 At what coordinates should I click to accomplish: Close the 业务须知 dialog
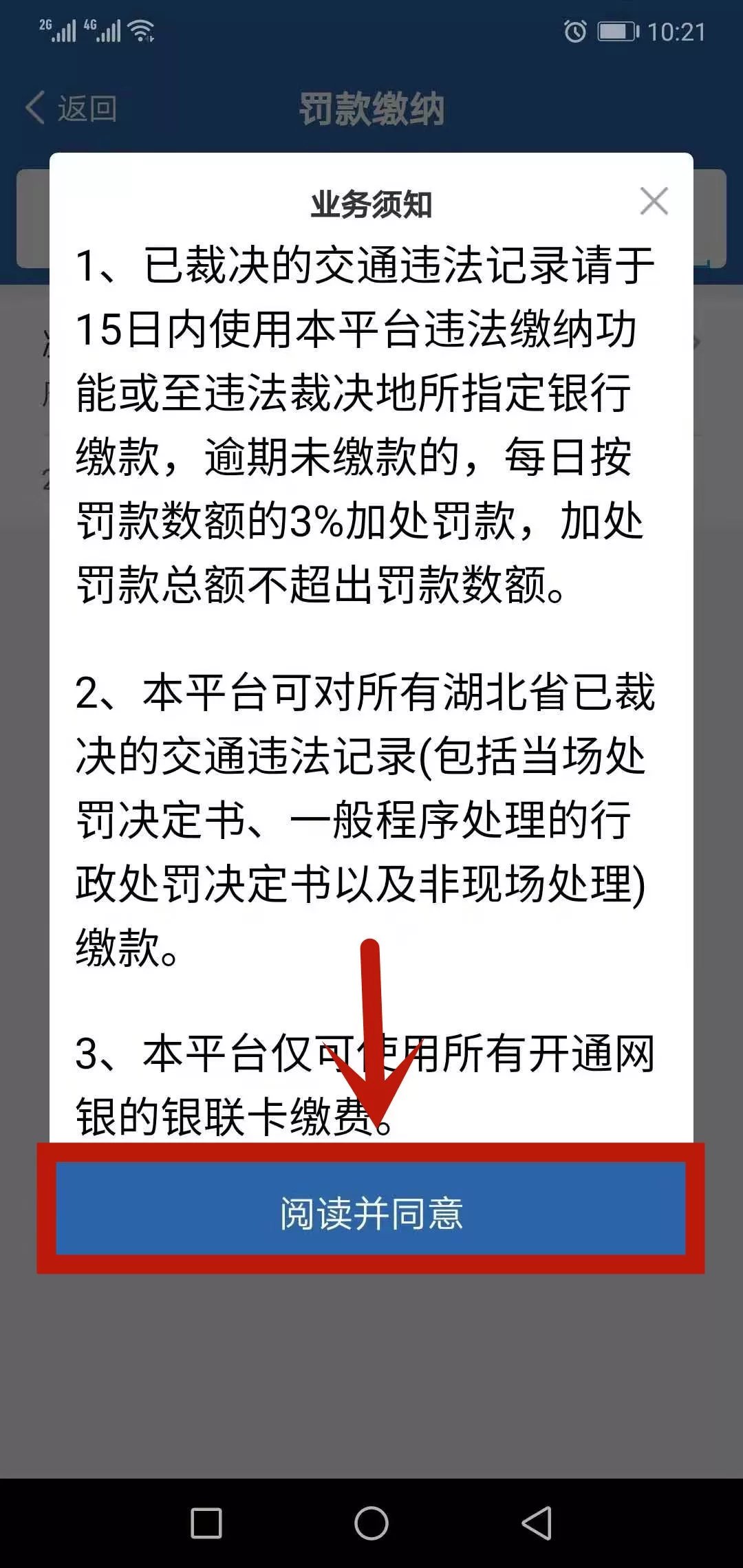654,202
